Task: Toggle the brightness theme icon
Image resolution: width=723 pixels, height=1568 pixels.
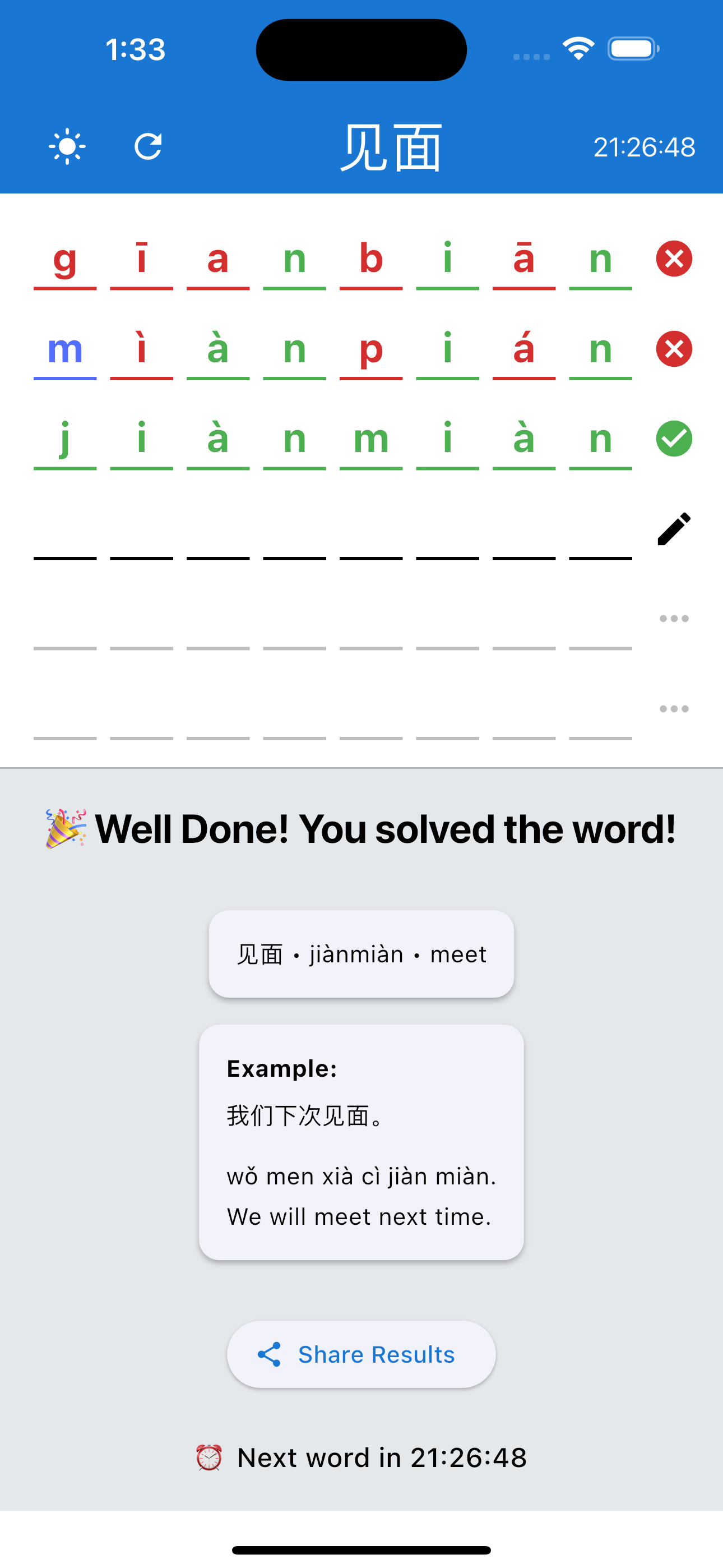Action: [67, 147]
